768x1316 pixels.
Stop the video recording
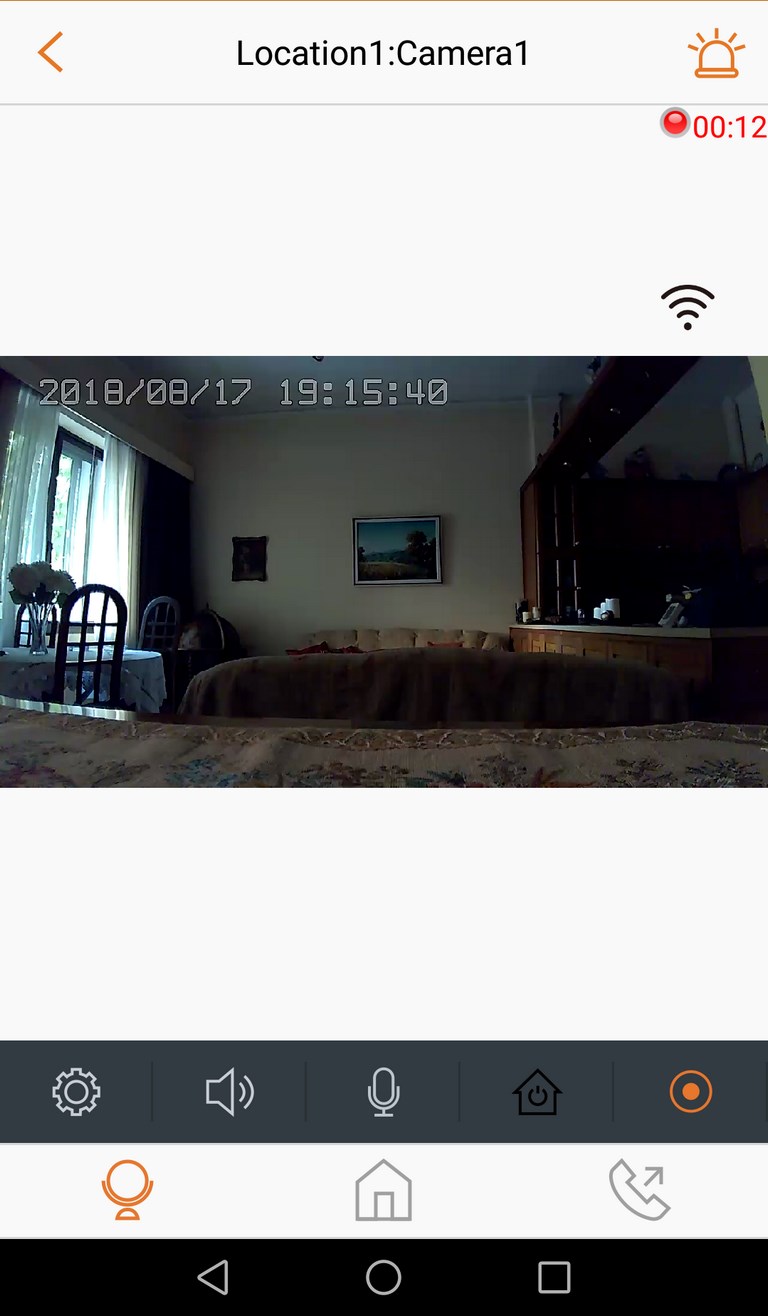690,1091
